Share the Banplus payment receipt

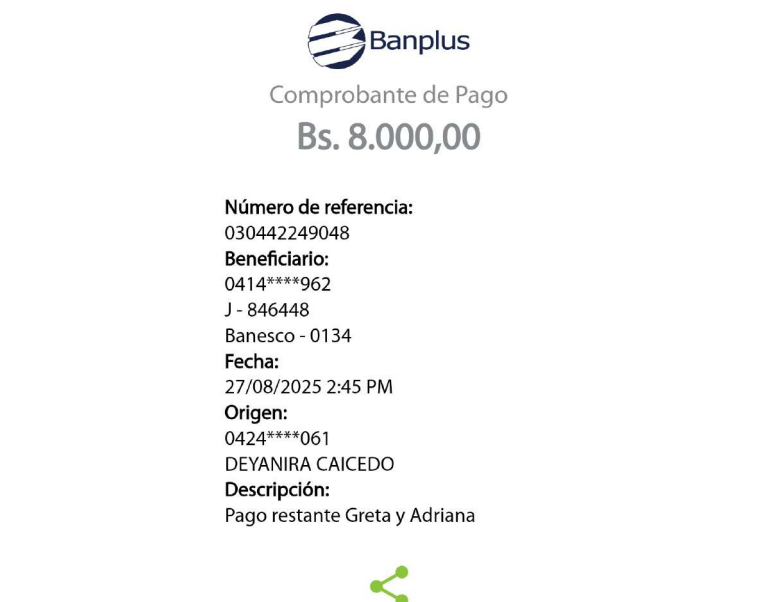[389, 584]
